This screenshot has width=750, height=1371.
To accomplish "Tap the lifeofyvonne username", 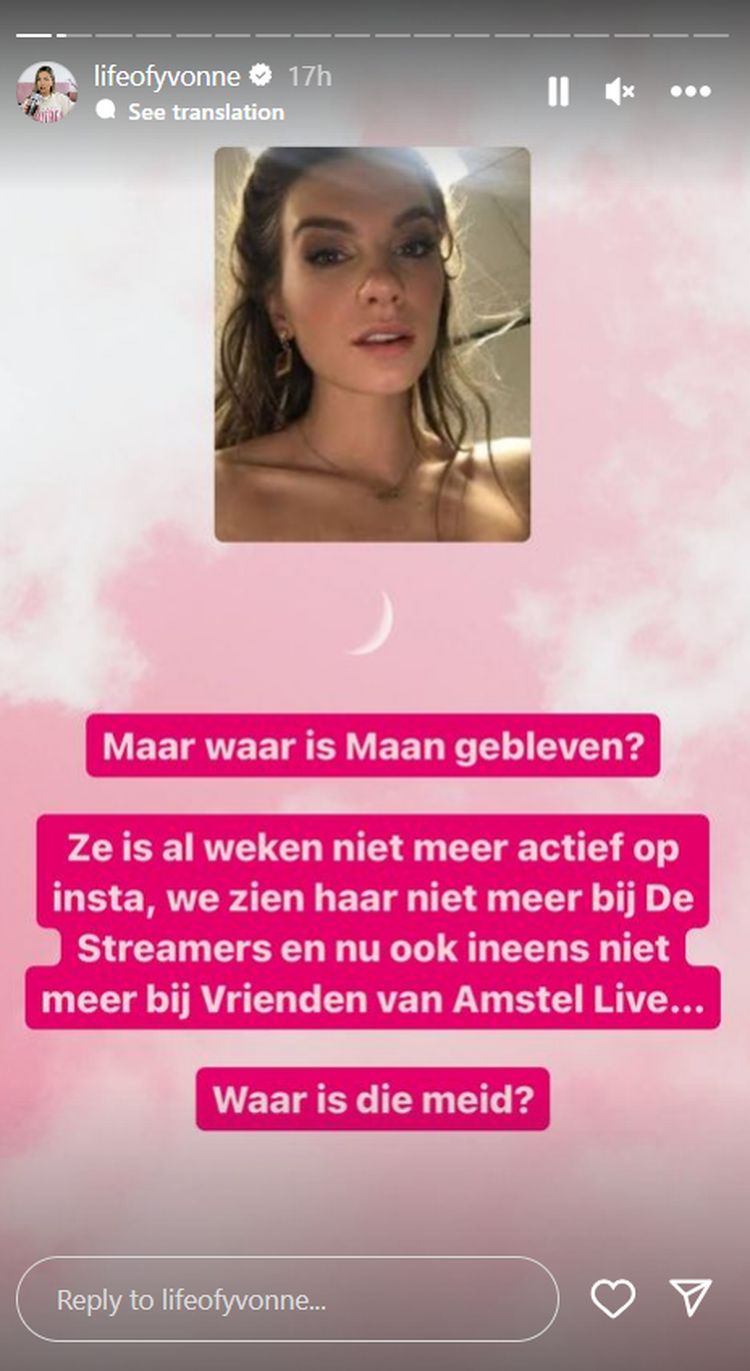I will [168, 76].
